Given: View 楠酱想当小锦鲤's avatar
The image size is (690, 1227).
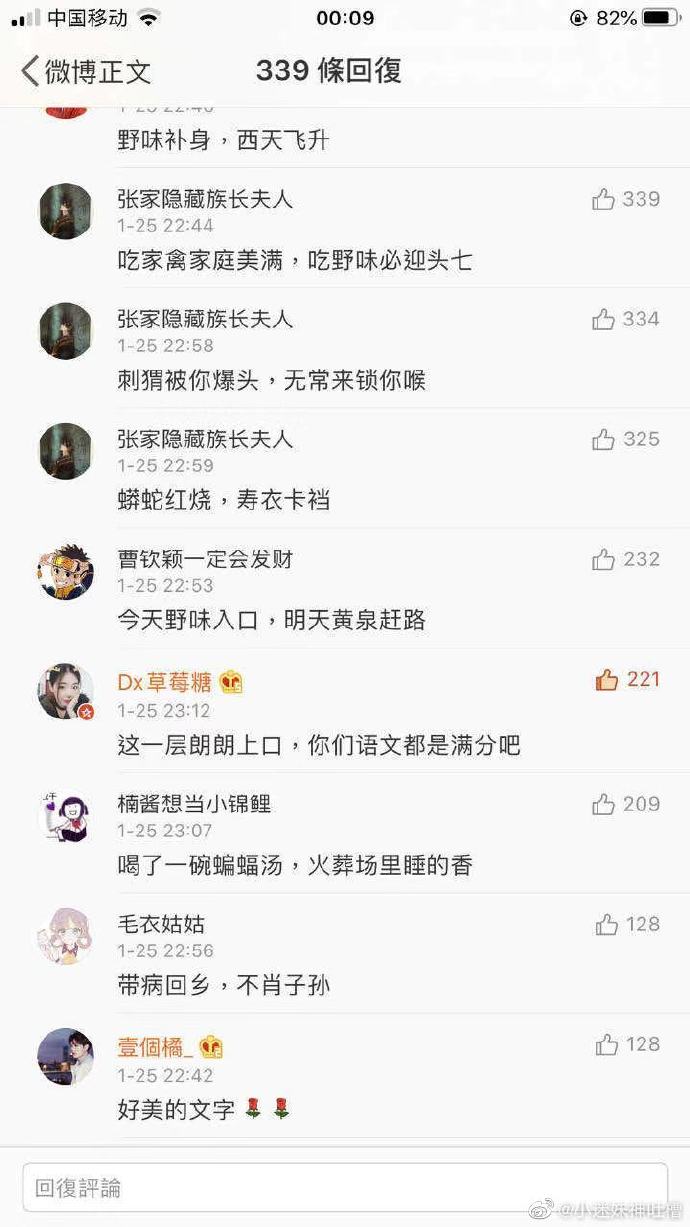Looking at the screenshot, I should click(66, 816).
